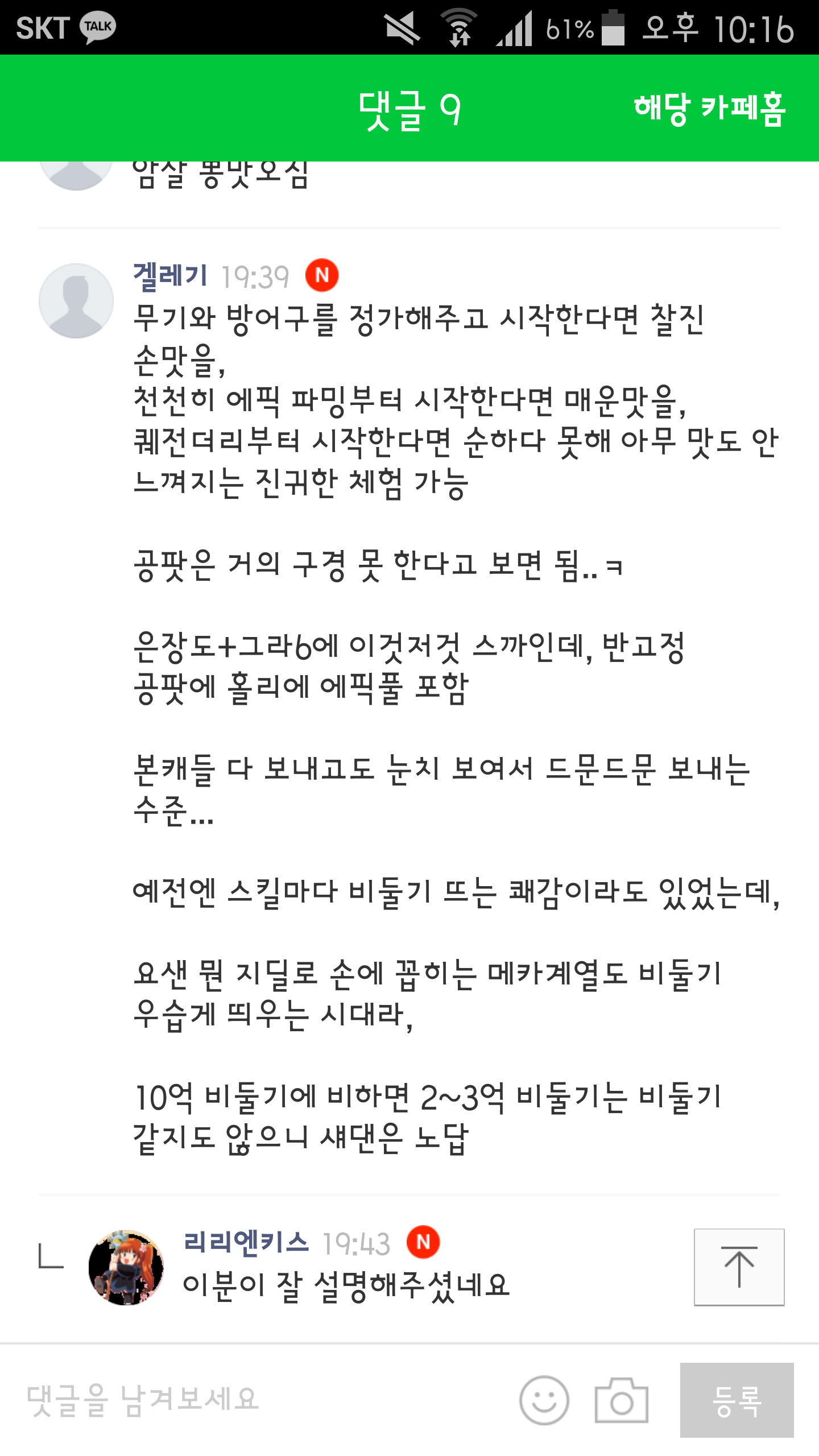
Task: Open the emoticon sticker picker
Action: coord(544,1400)
